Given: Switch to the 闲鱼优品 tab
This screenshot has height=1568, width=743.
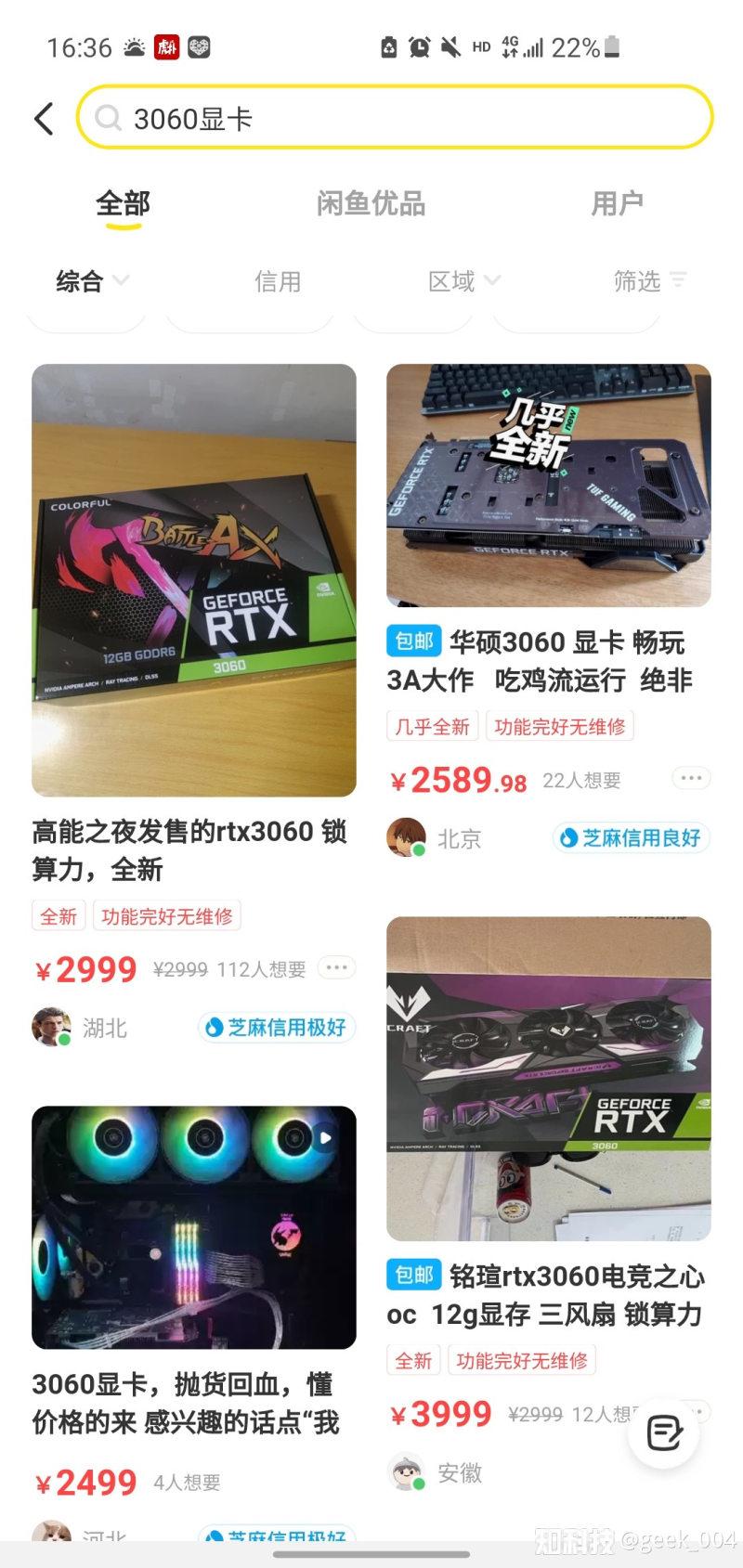Looking at the screenshot, I should [x=371, y=203].
